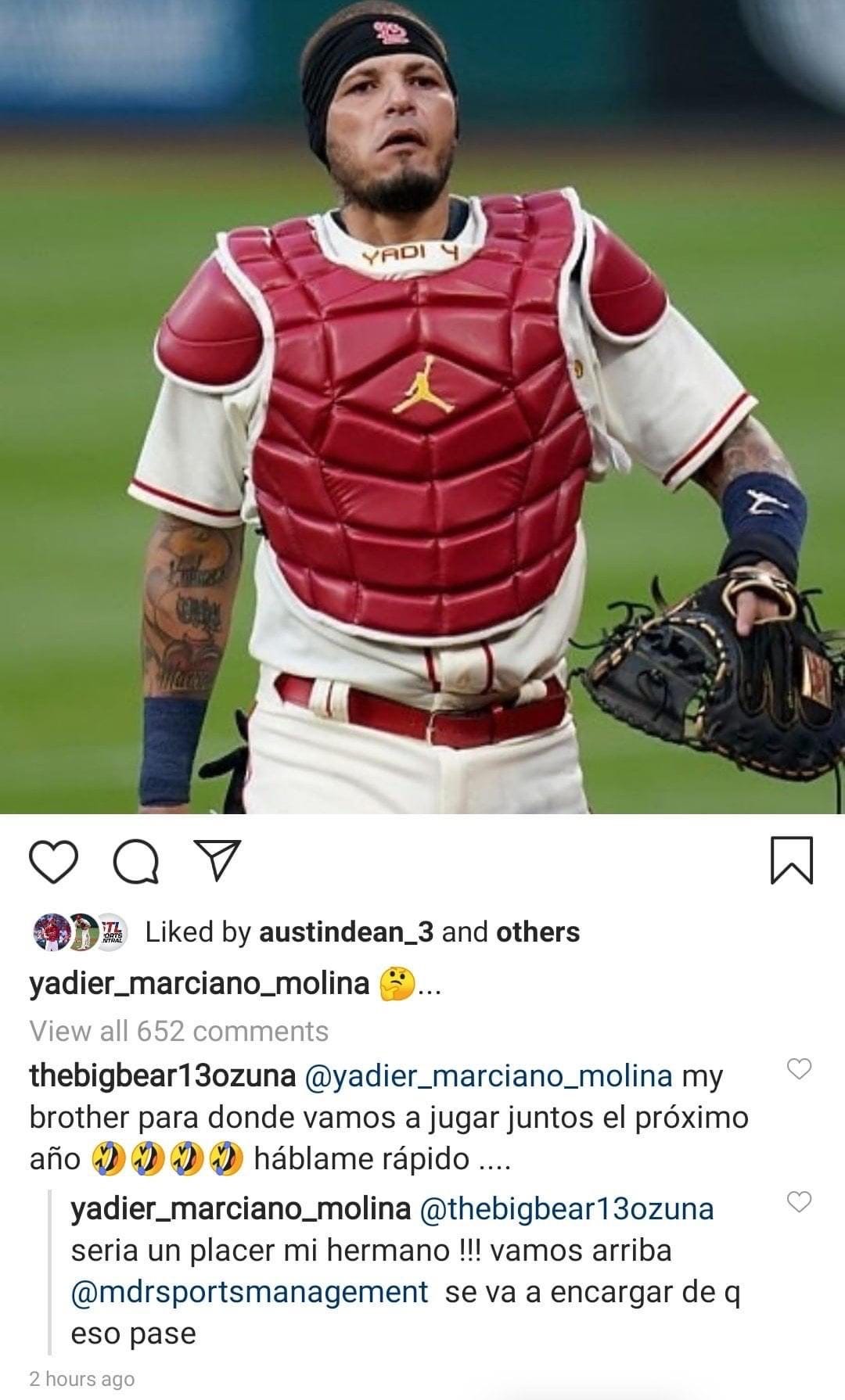This screenshot has height=1400, width=845.
Task: Bookmark this post
Action: click(791, 860)
